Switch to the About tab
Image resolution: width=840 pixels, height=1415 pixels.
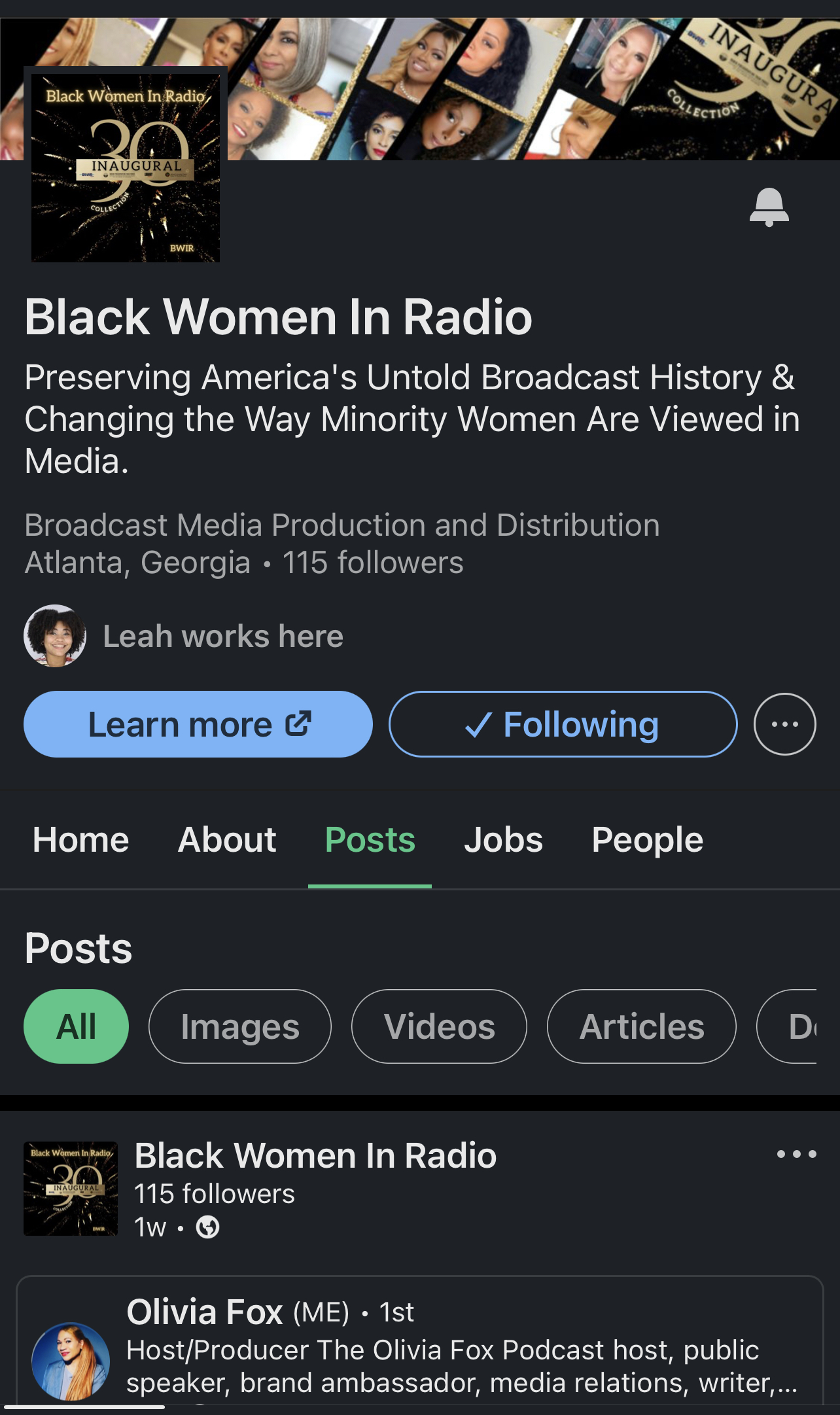click(x=227, y=840)
